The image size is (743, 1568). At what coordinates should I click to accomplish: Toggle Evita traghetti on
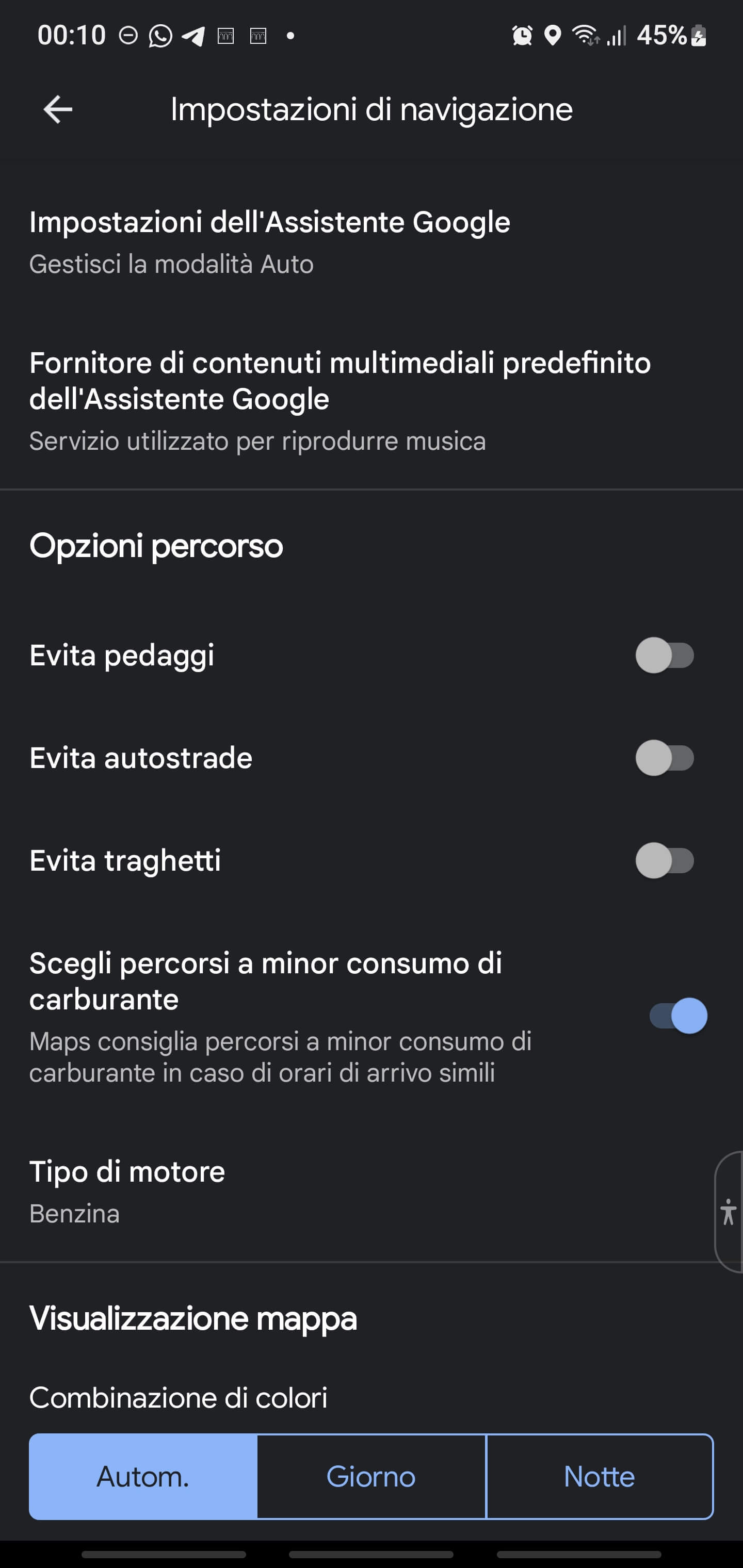coord(665,860)
